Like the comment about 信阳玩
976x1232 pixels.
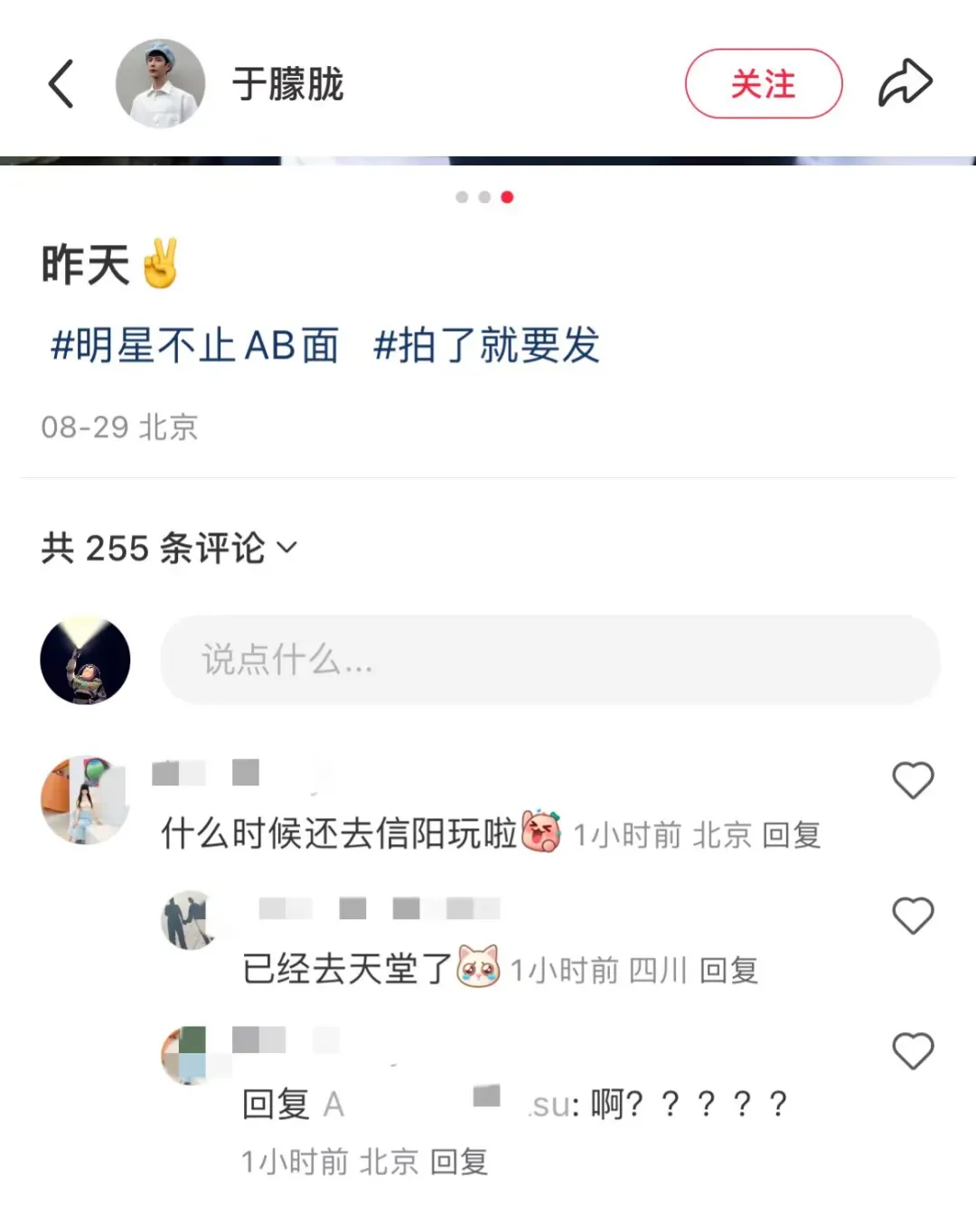pos(913,780)
